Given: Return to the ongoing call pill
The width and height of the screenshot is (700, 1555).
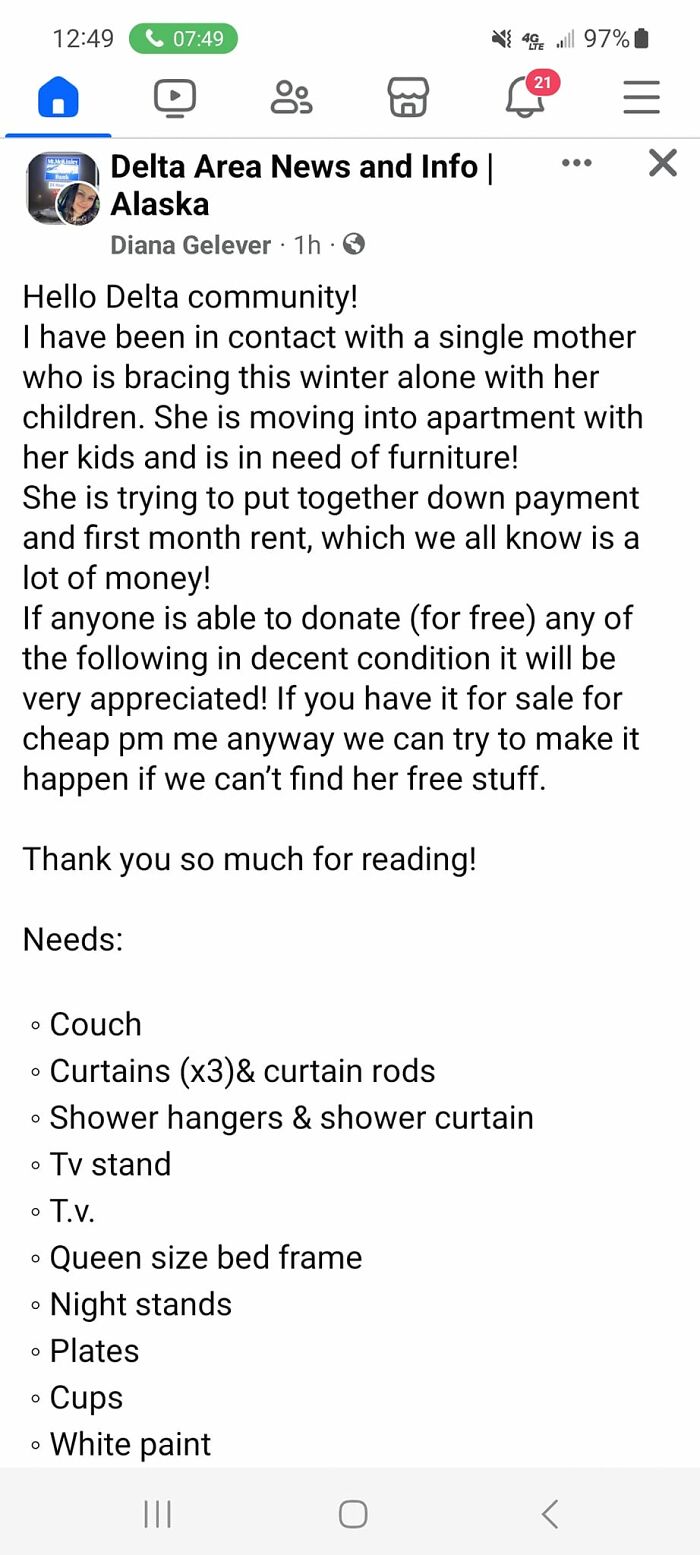Looking at the screenshot, I should [184, 39].
